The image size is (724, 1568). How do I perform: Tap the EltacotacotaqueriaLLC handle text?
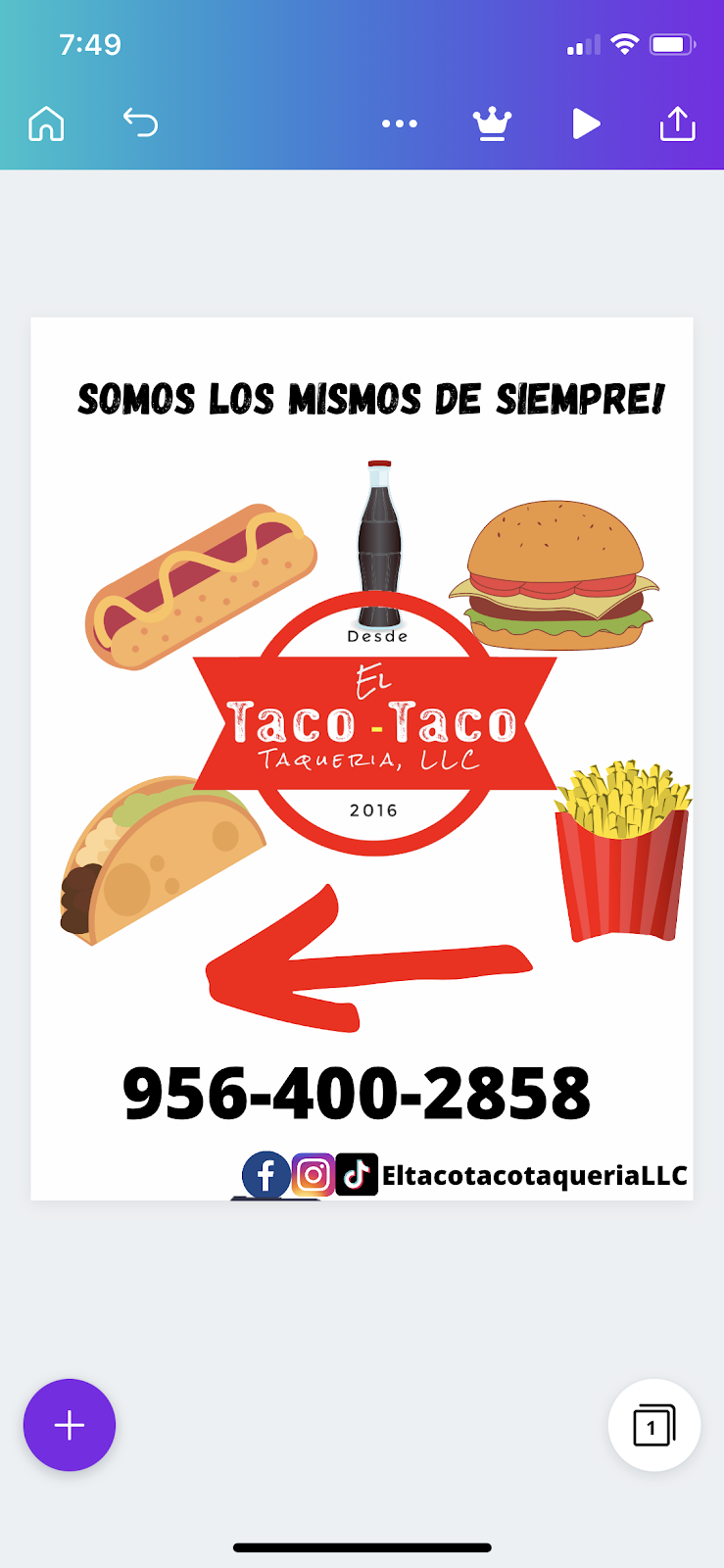pyautogui.click(x=534, y=1174)
